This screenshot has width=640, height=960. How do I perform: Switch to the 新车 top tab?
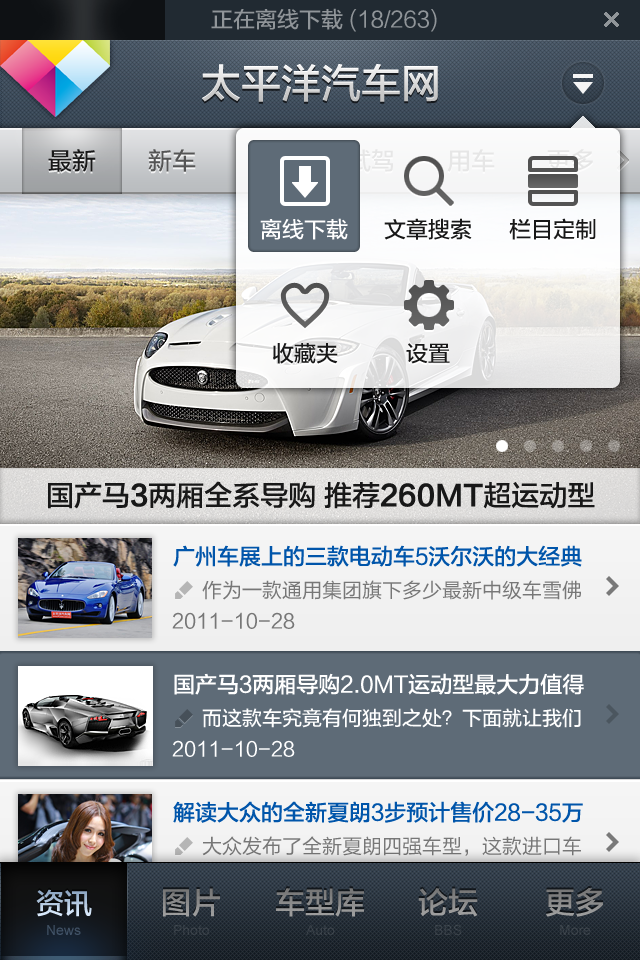[x=172, y=161]
